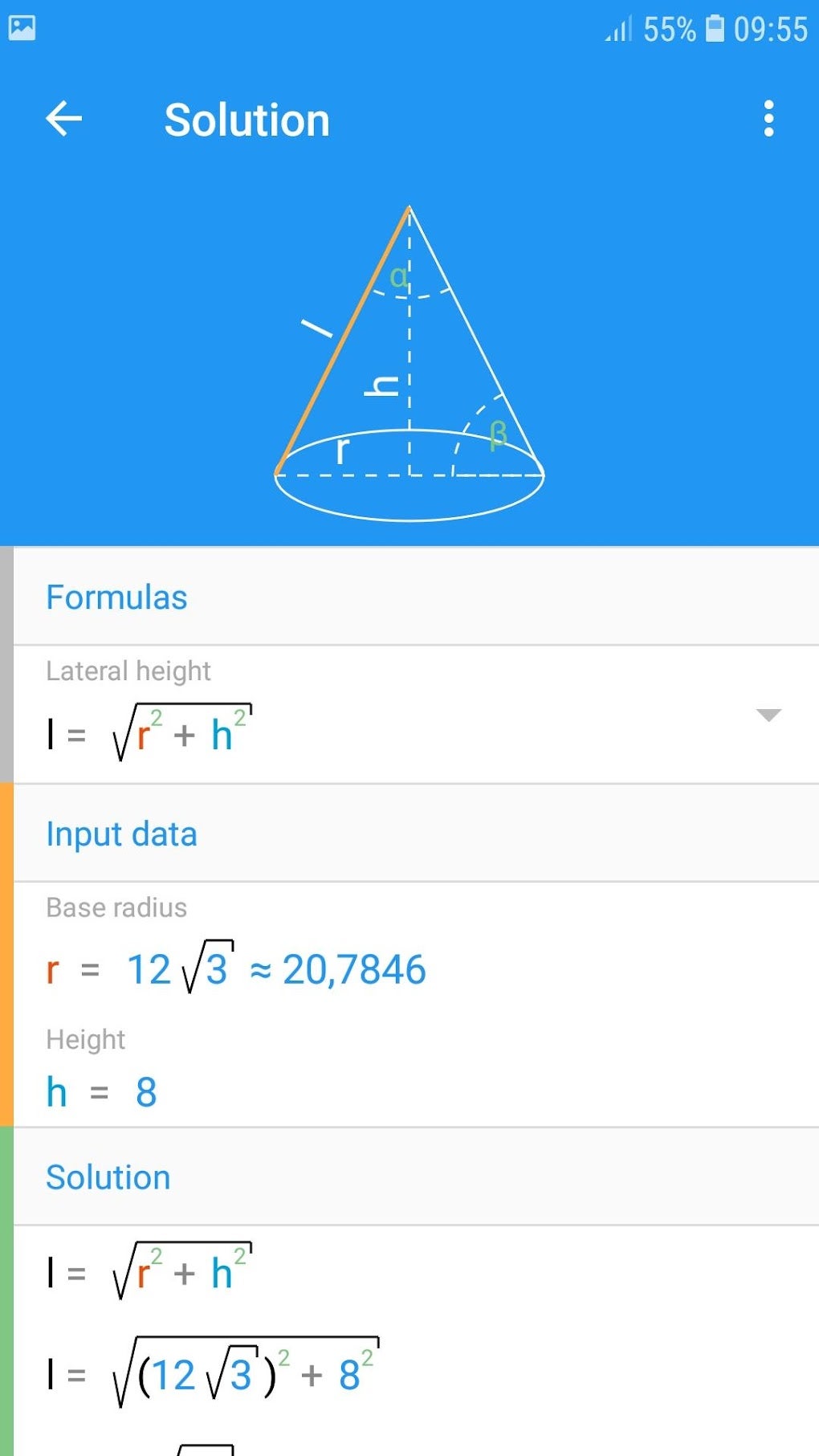The width and height of the screenshot is (819, 1456).
Task: Tap the cone illustration at the top
Action: click(x=409, y=361)
